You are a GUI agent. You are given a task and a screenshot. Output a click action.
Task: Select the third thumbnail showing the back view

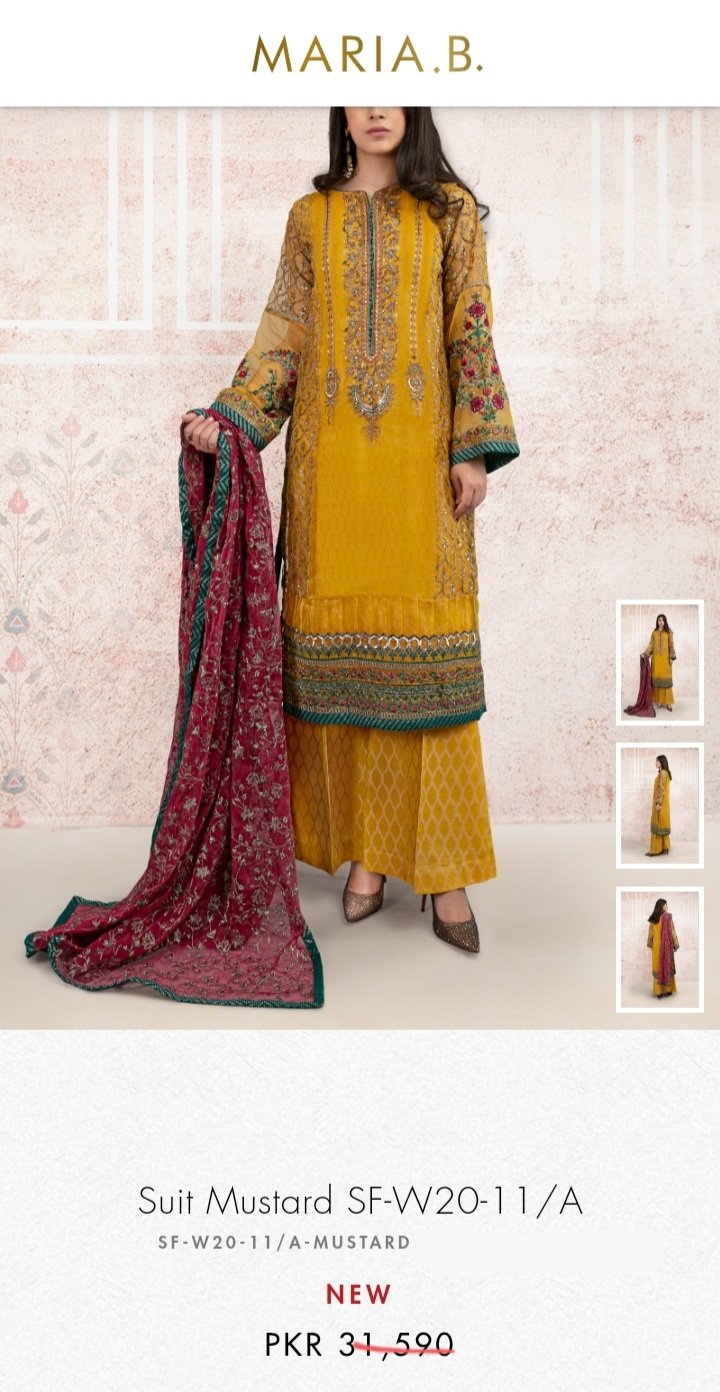click(x=660, y=949)
